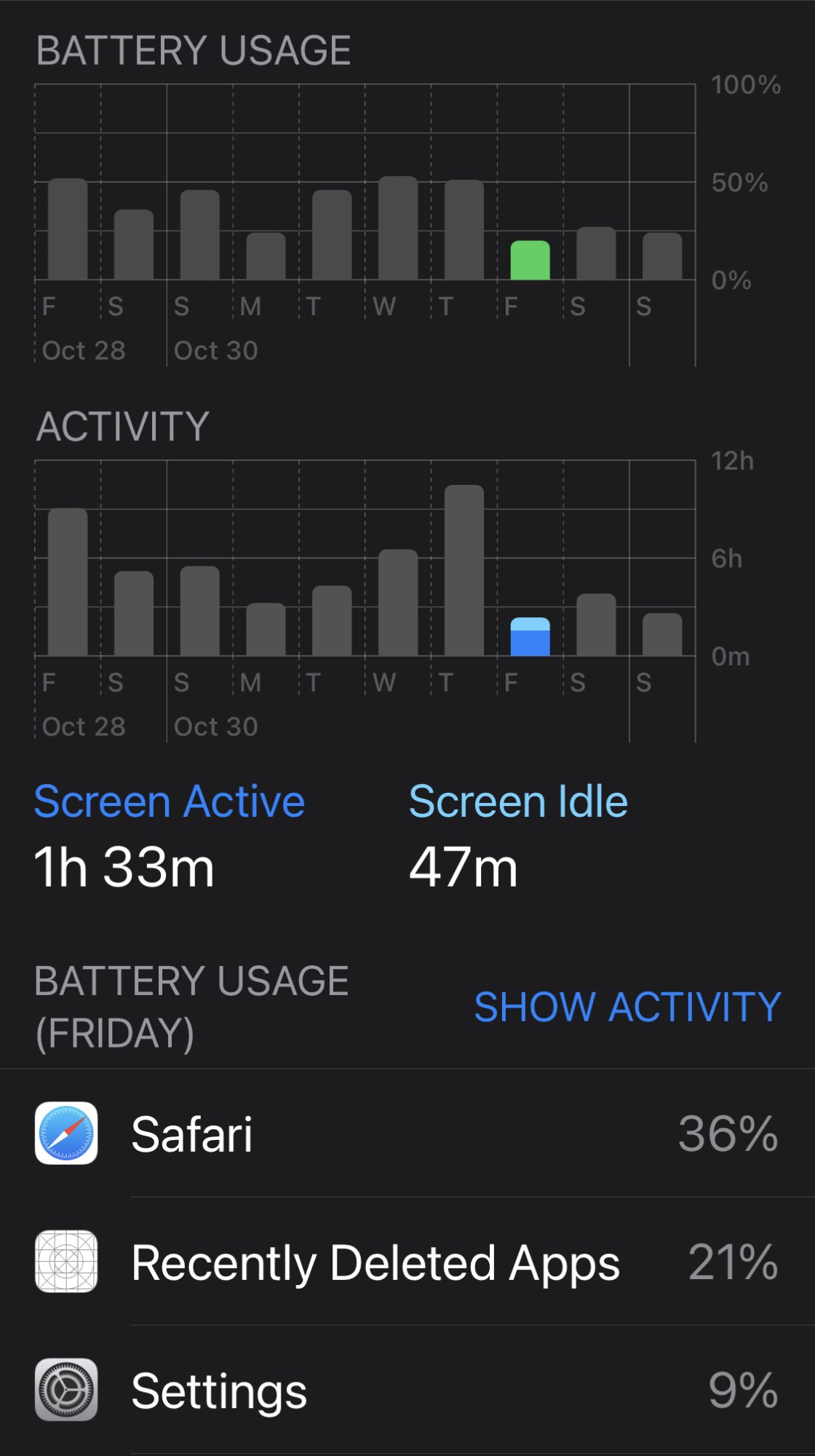Select Wednesday's bar in the Battery Usage chart
Image resolution: width=815 pixels, height=1456 pixels.
tap(398, 228)
